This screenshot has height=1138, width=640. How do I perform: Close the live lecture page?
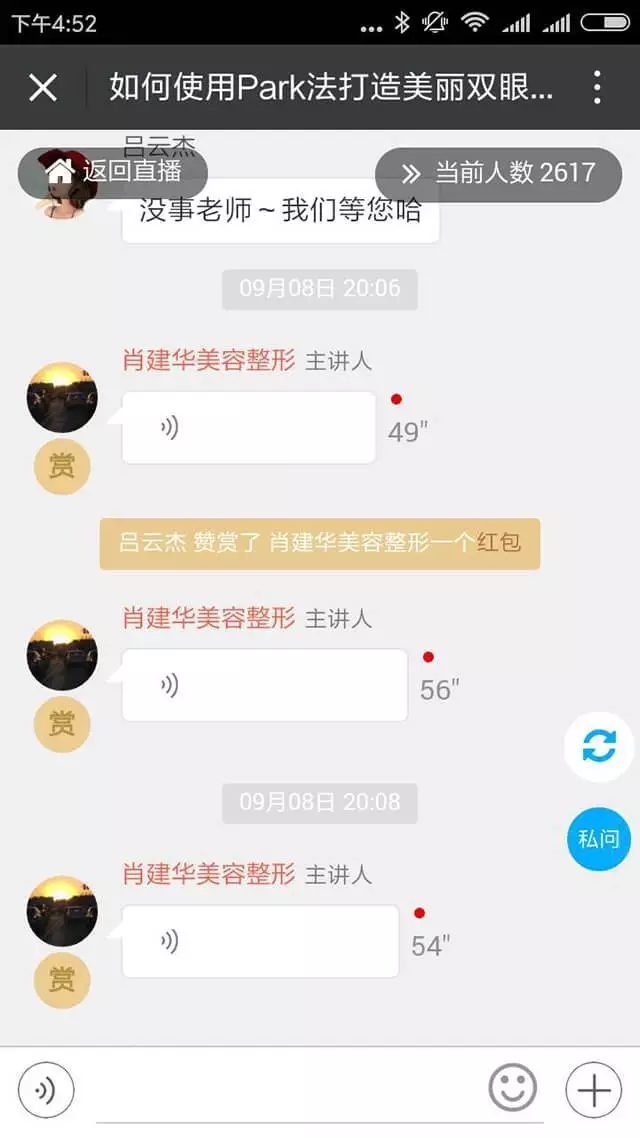click(43, 88)
